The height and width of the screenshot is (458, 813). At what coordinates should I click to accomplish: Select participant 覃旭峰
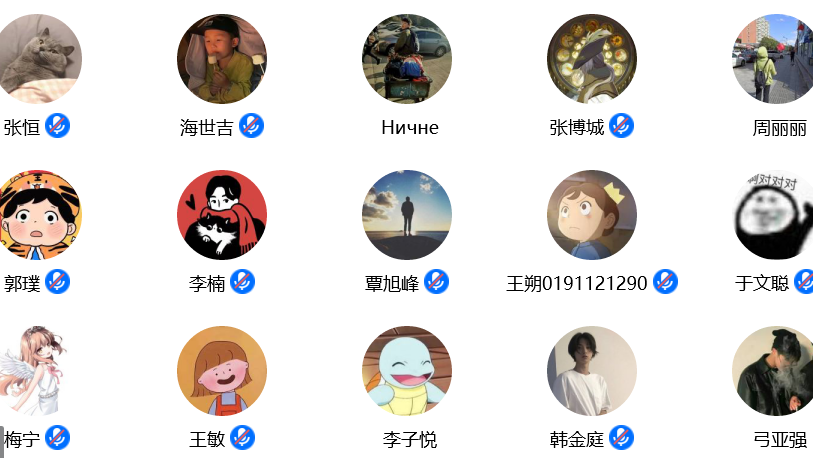[407, 215]
